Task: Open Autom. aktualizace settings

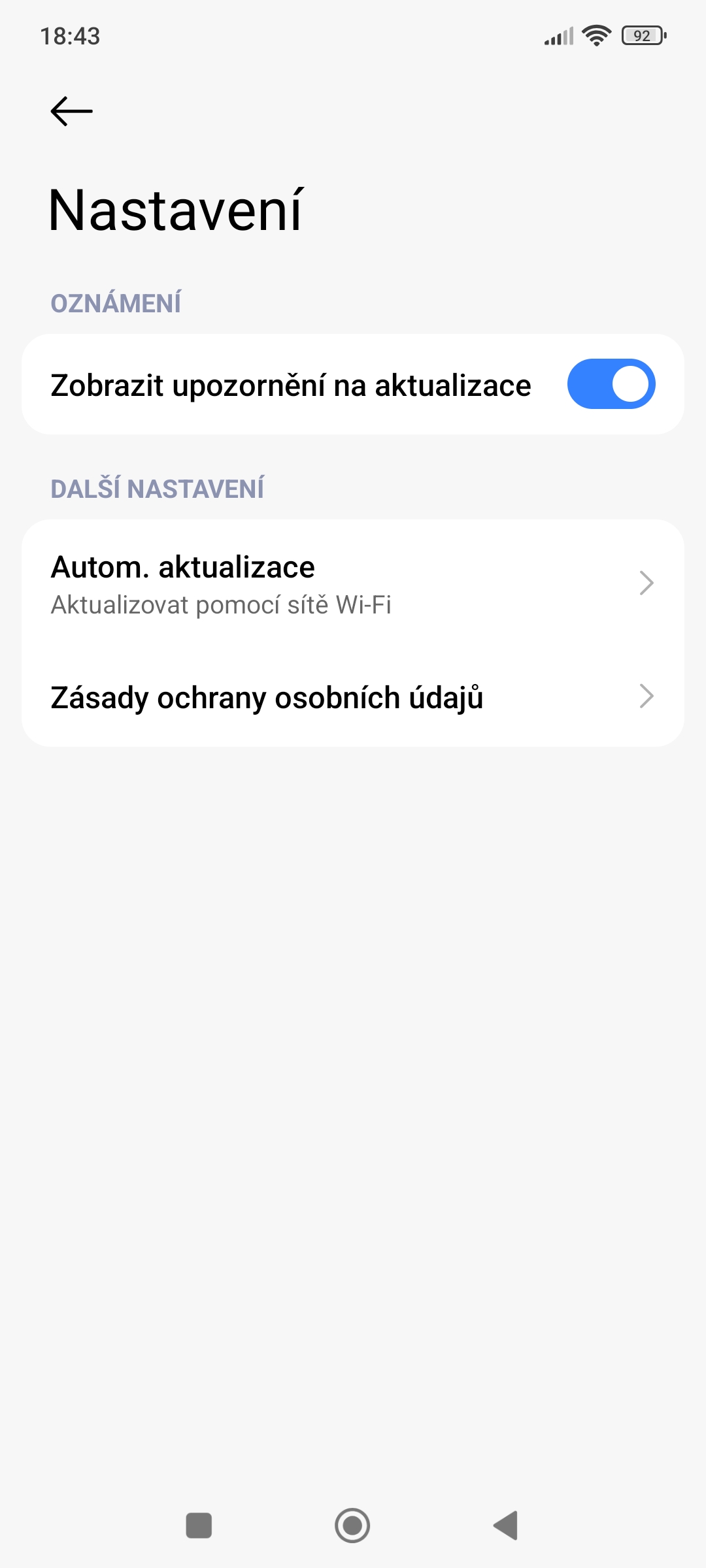Action: (x=353, y=584)
